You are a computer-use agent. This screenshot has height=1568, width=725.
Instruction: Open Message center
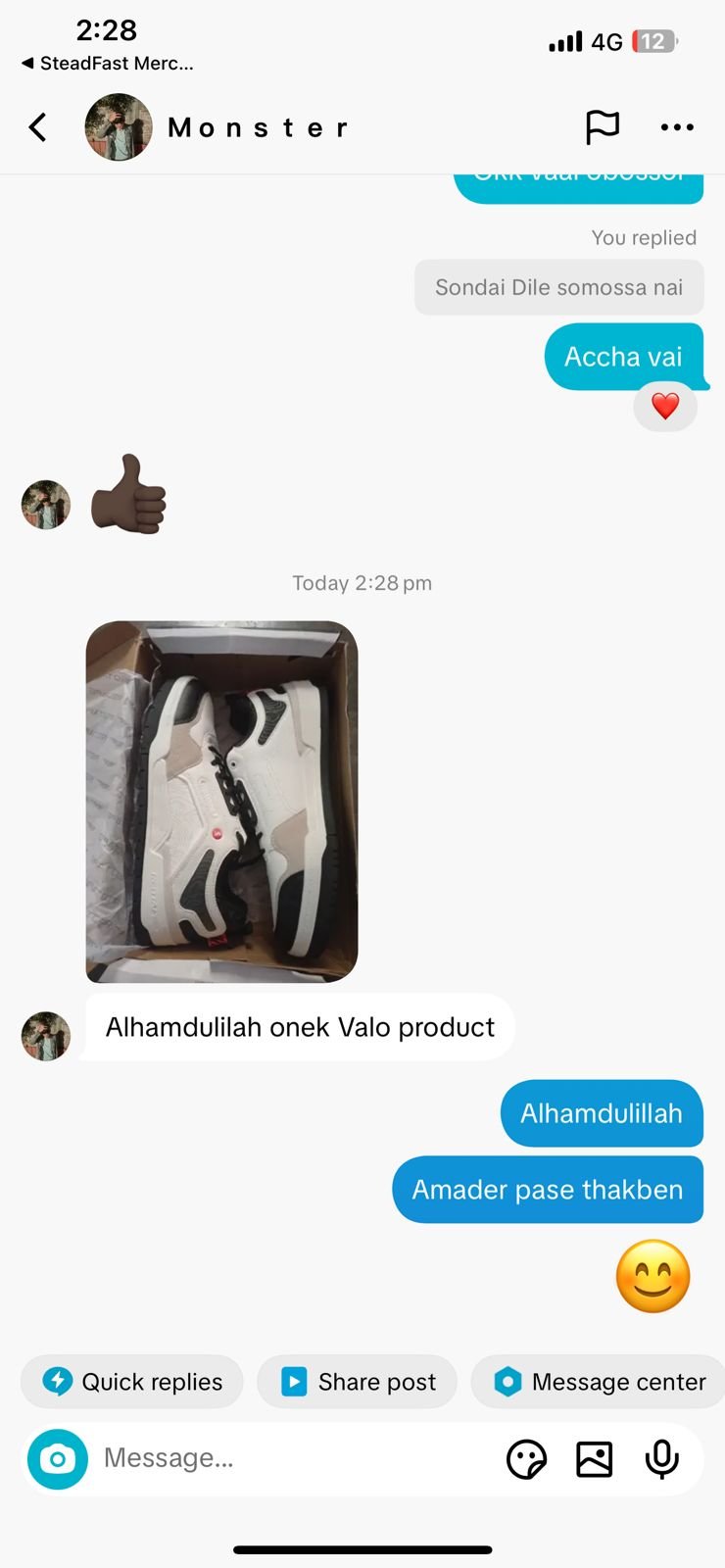[x=599, y=1382]
